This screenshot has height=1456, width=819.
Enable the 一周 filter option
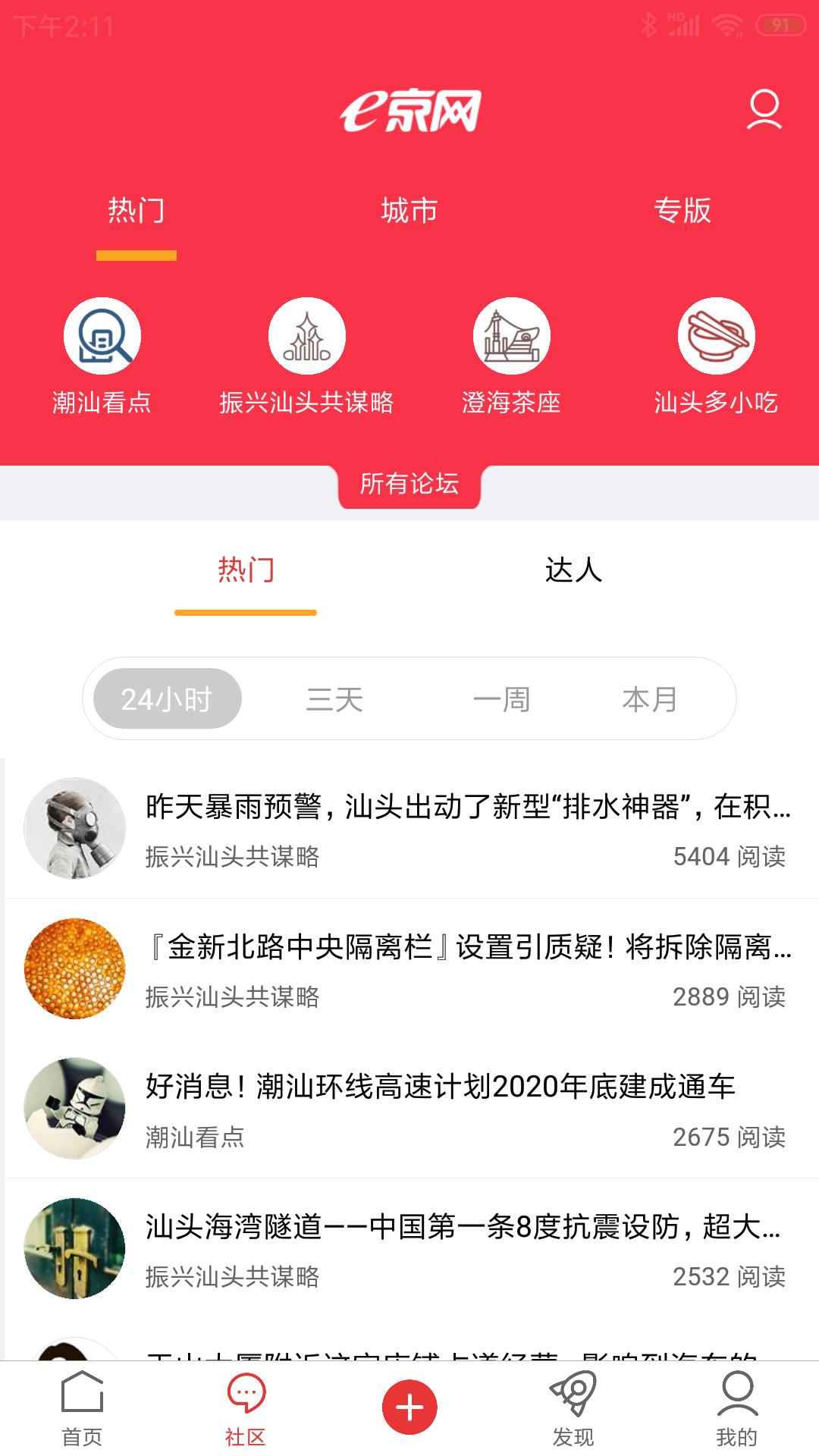504,698
